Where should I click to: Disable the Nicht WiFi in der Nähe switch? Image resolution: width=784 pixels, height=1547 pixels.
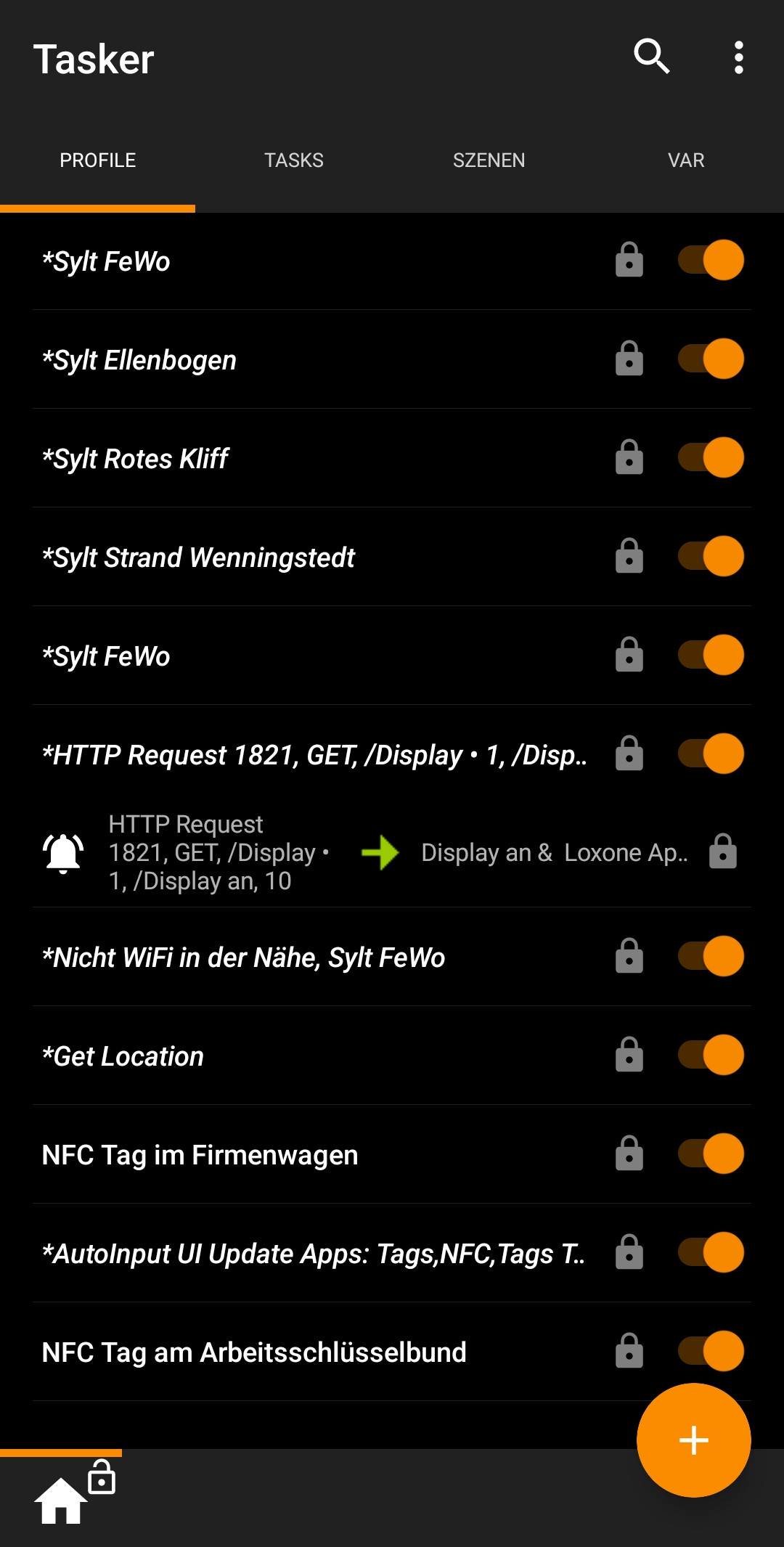point(711,957)
